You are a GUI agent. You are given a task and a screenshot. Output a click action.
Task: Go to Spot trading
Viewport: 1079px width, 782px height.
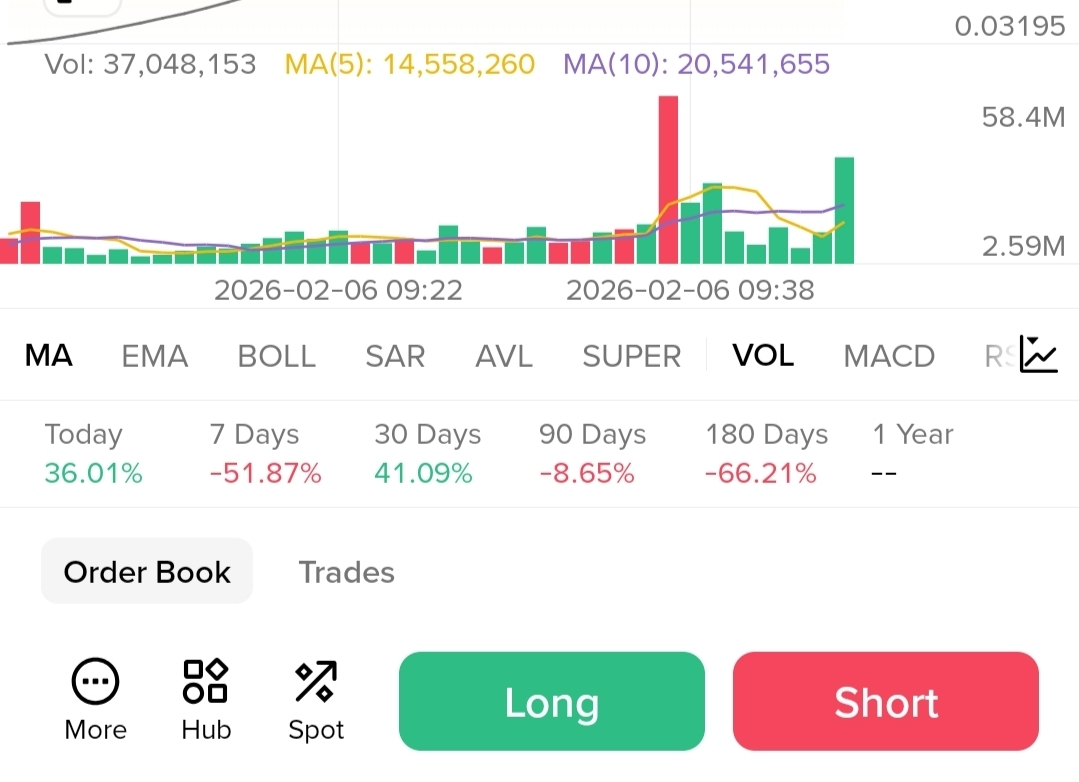click(316, 700)
